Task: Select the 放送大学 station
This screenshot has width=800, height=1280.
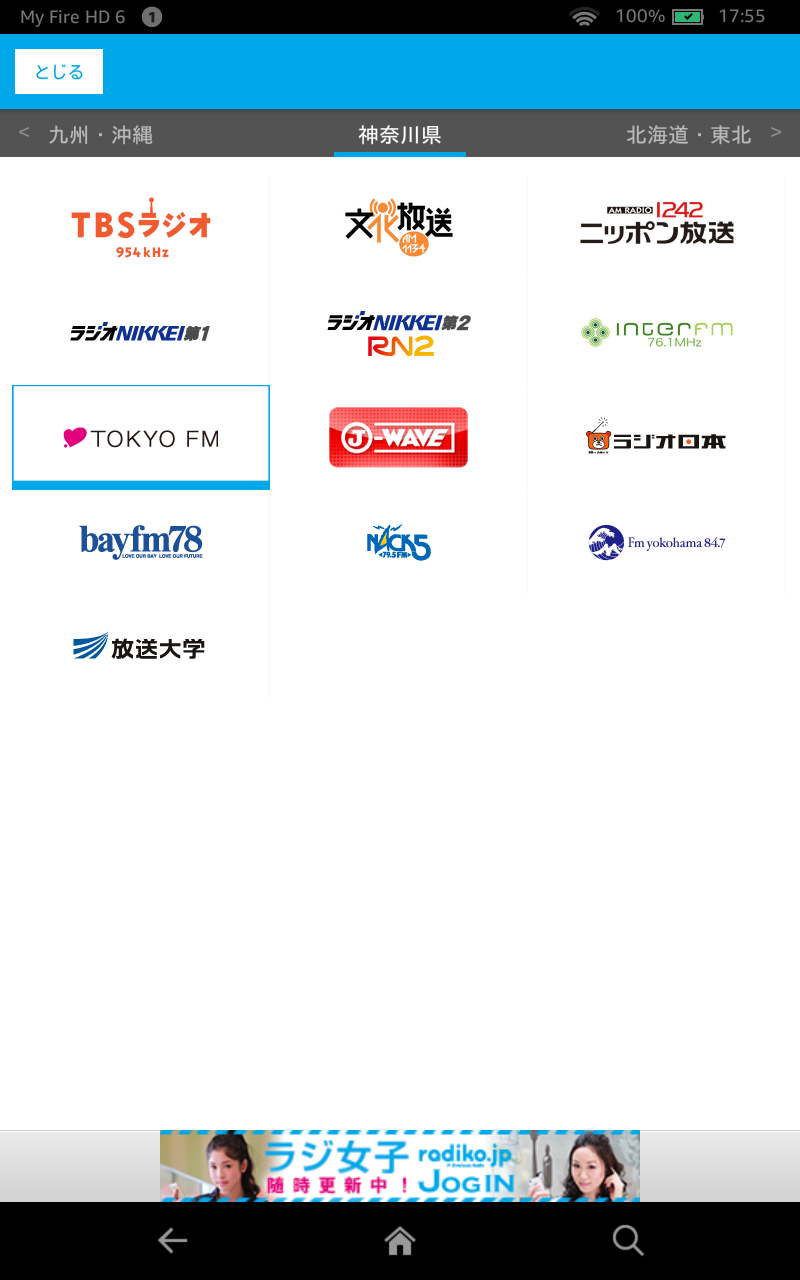Action: coord(141,647)
